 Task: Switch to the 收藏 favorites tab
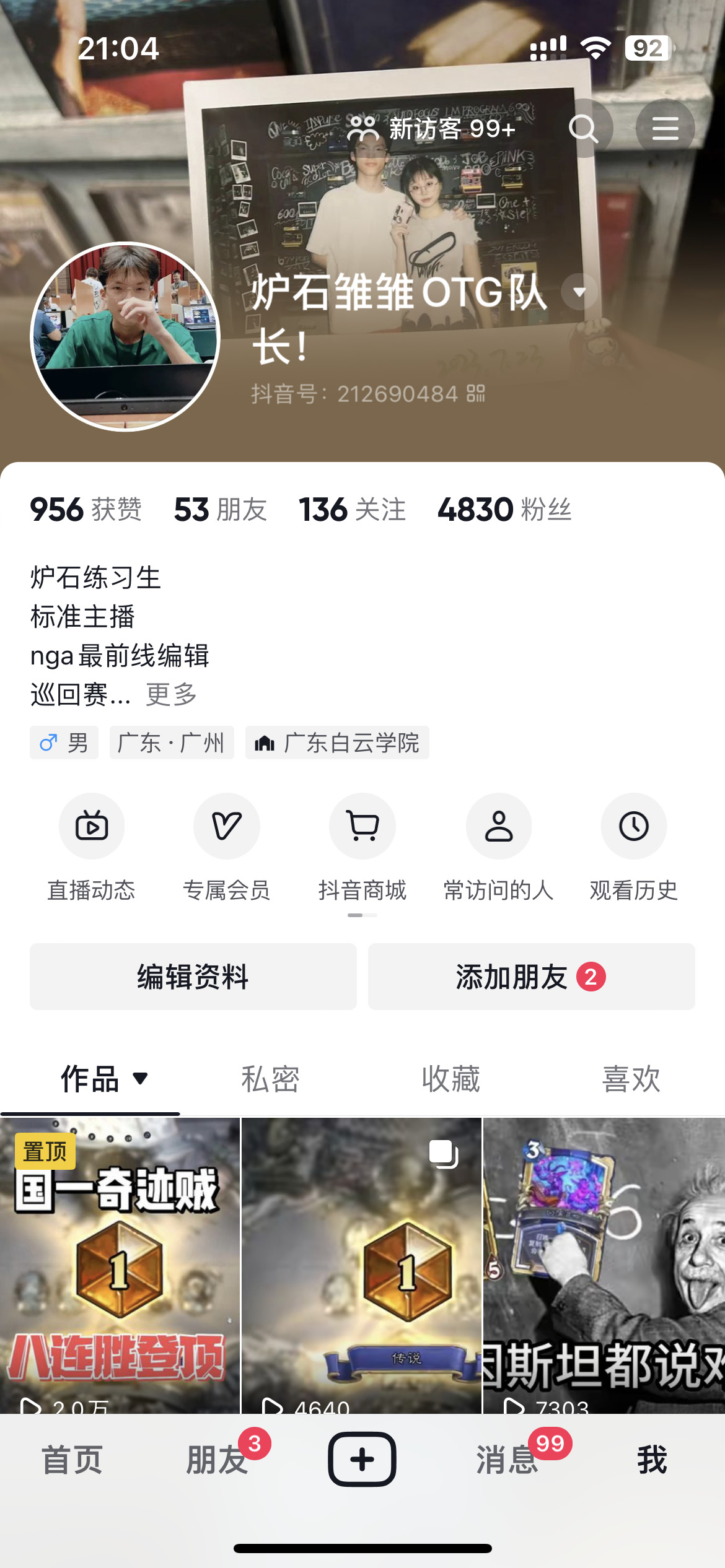click(x=451, y=1079)
